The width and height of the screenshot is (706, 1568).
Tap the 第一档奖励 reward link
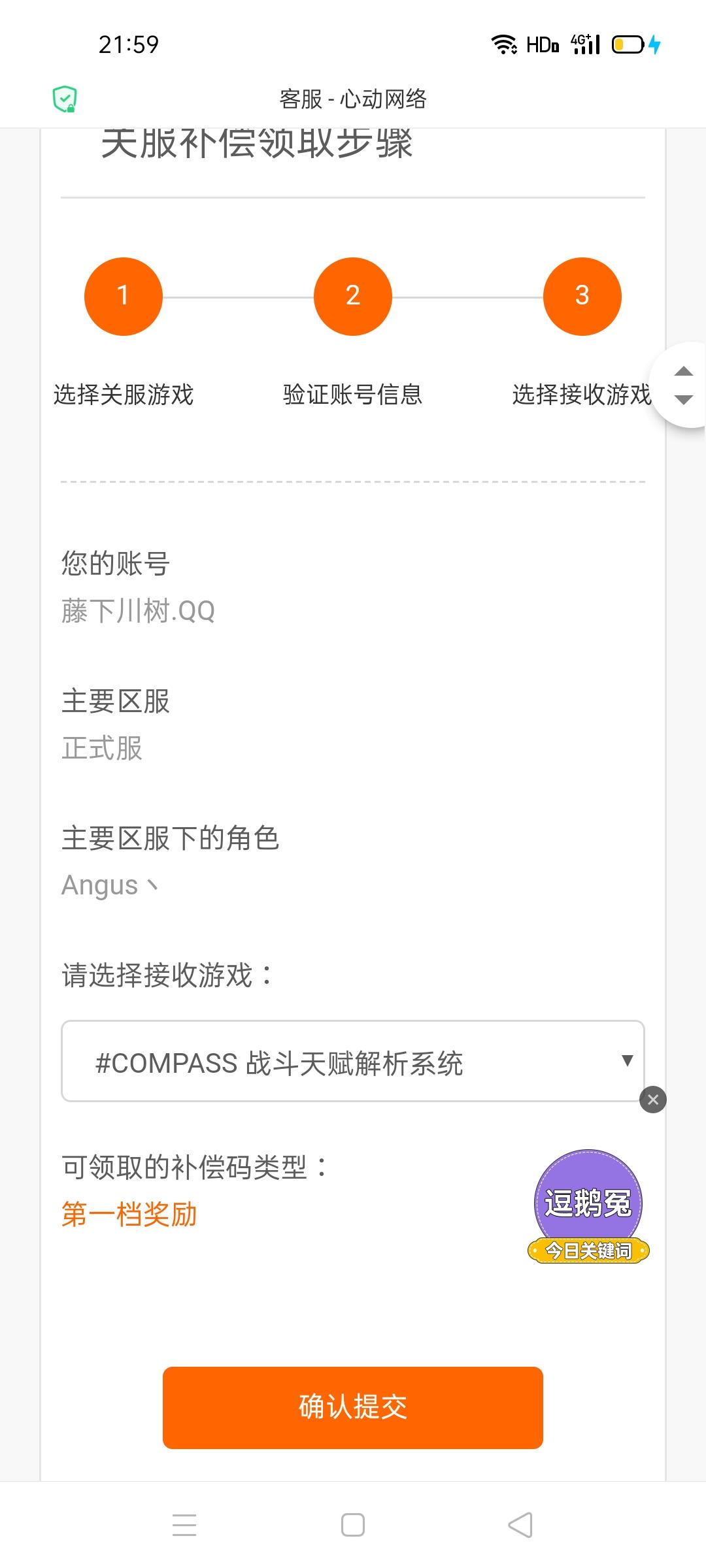click(x=129, y=1215)
